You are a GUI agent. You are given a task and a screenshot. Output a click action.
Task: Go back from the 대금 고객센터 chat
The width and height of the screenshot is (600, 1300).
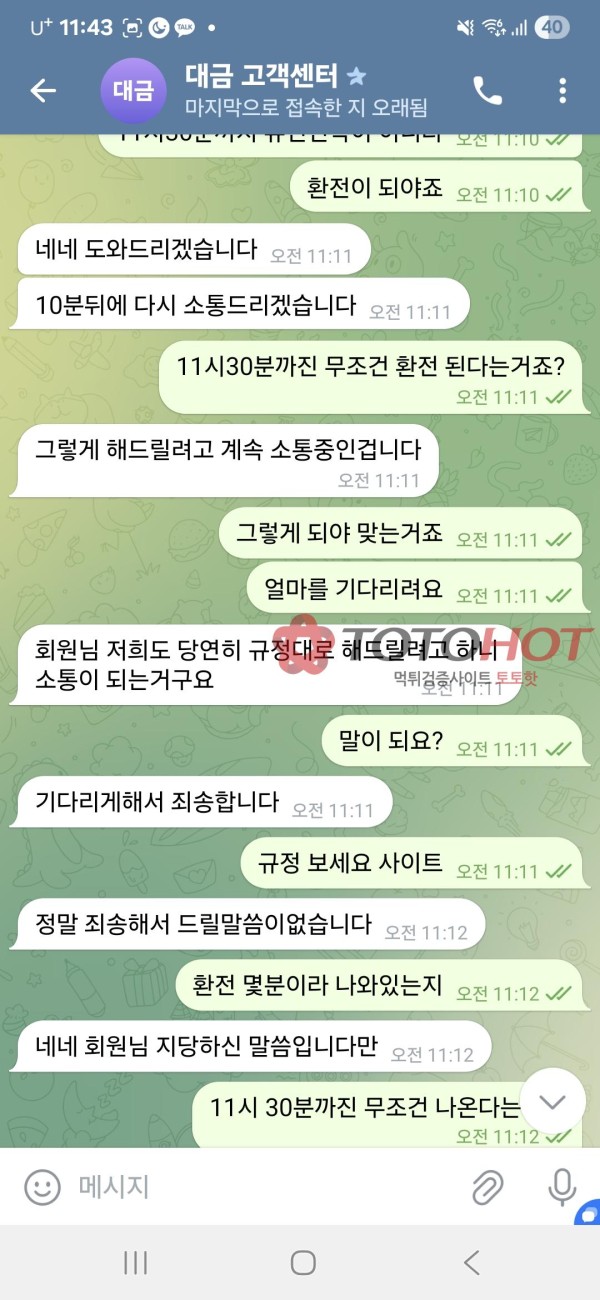43,91
